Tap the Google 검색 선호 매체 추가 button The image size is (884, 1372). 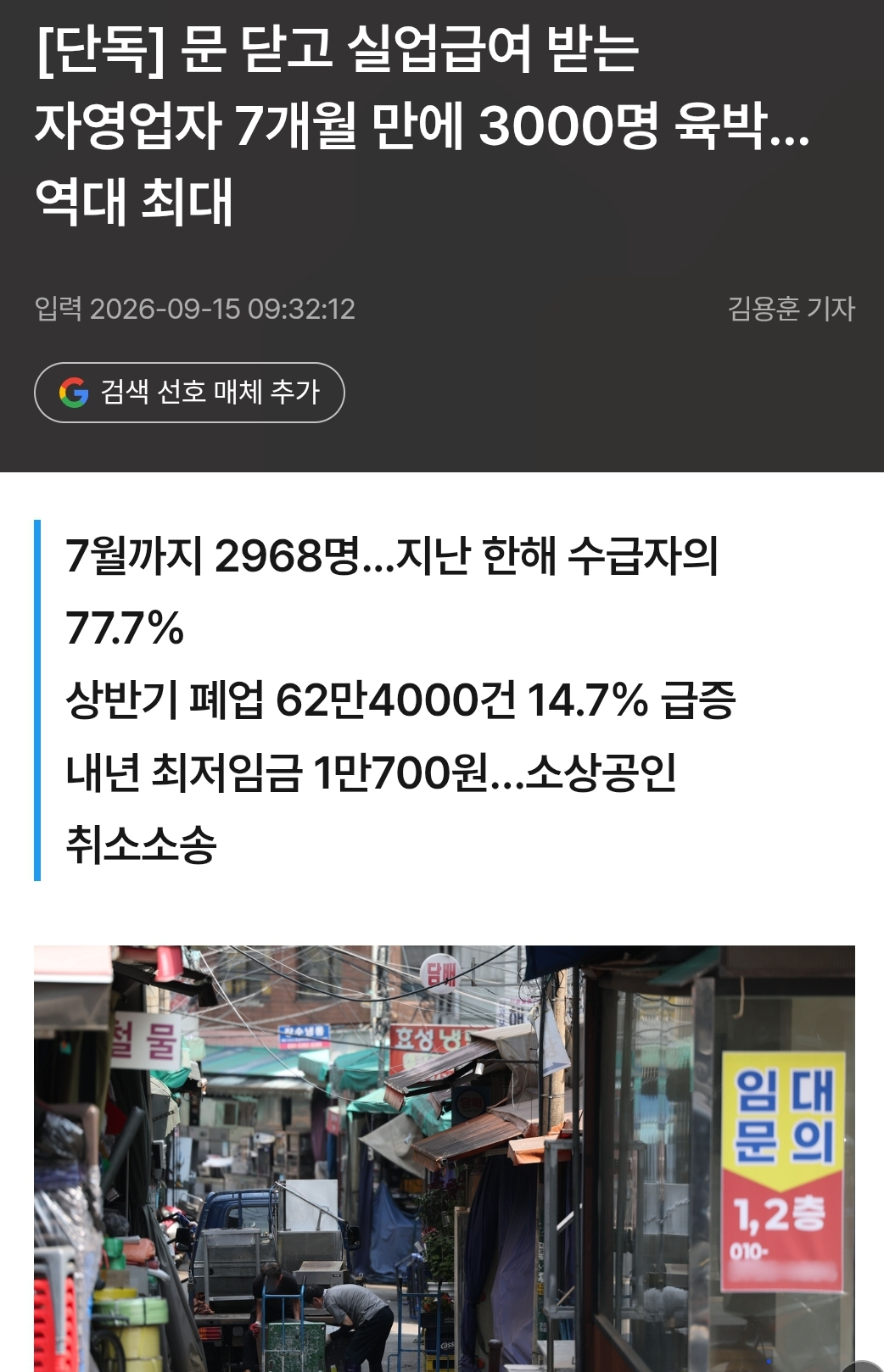189,393
